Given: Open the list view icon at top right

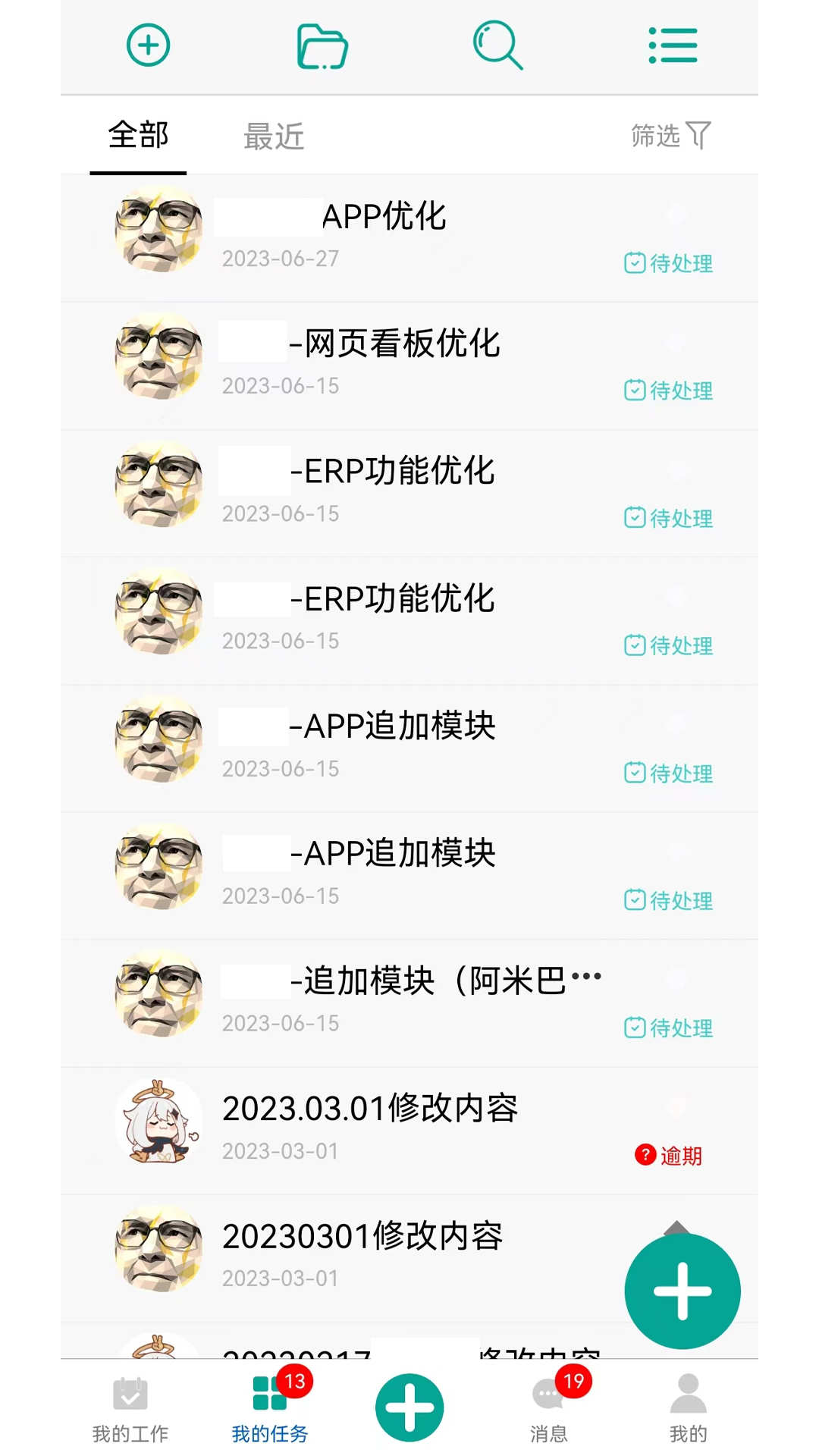Looking at the screenshot, I should click(x=673, y=45).
